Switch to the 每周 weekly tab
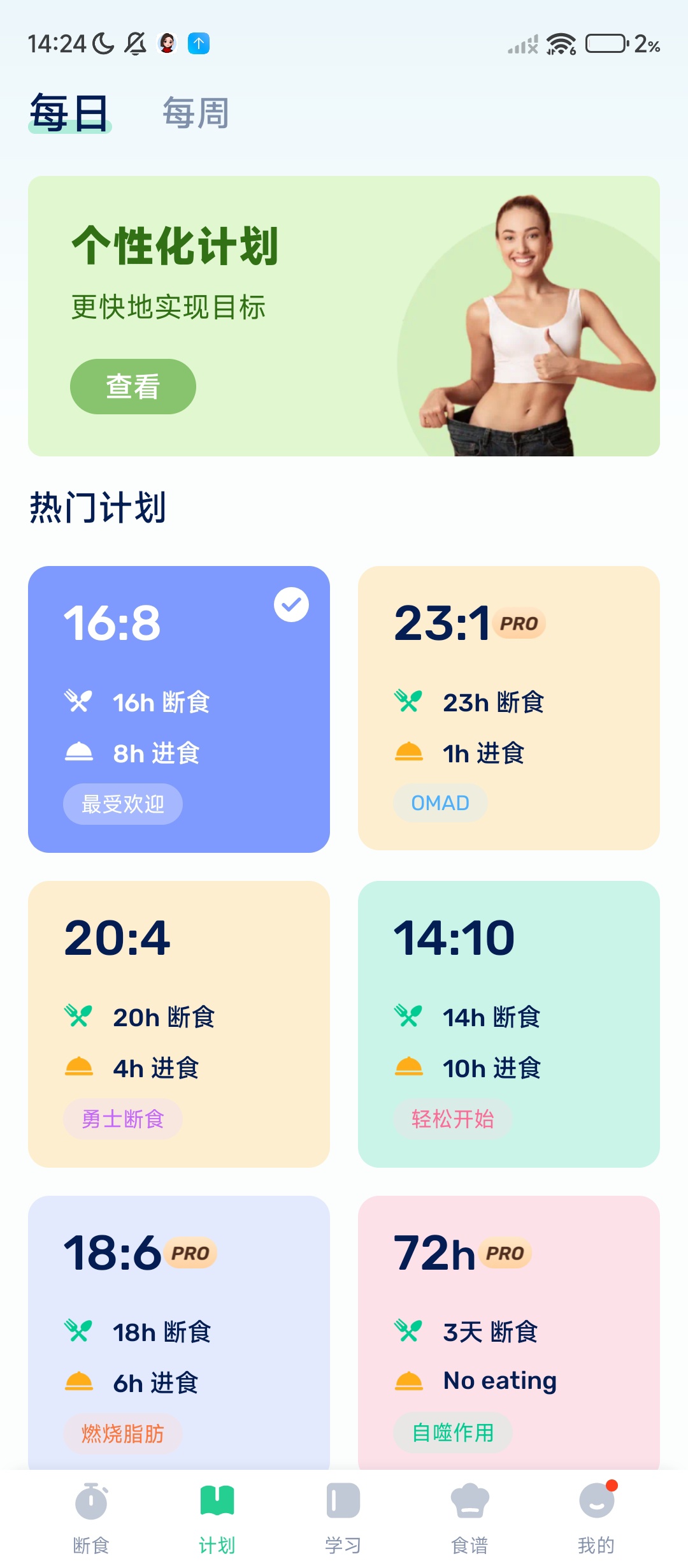 (196, 113)
